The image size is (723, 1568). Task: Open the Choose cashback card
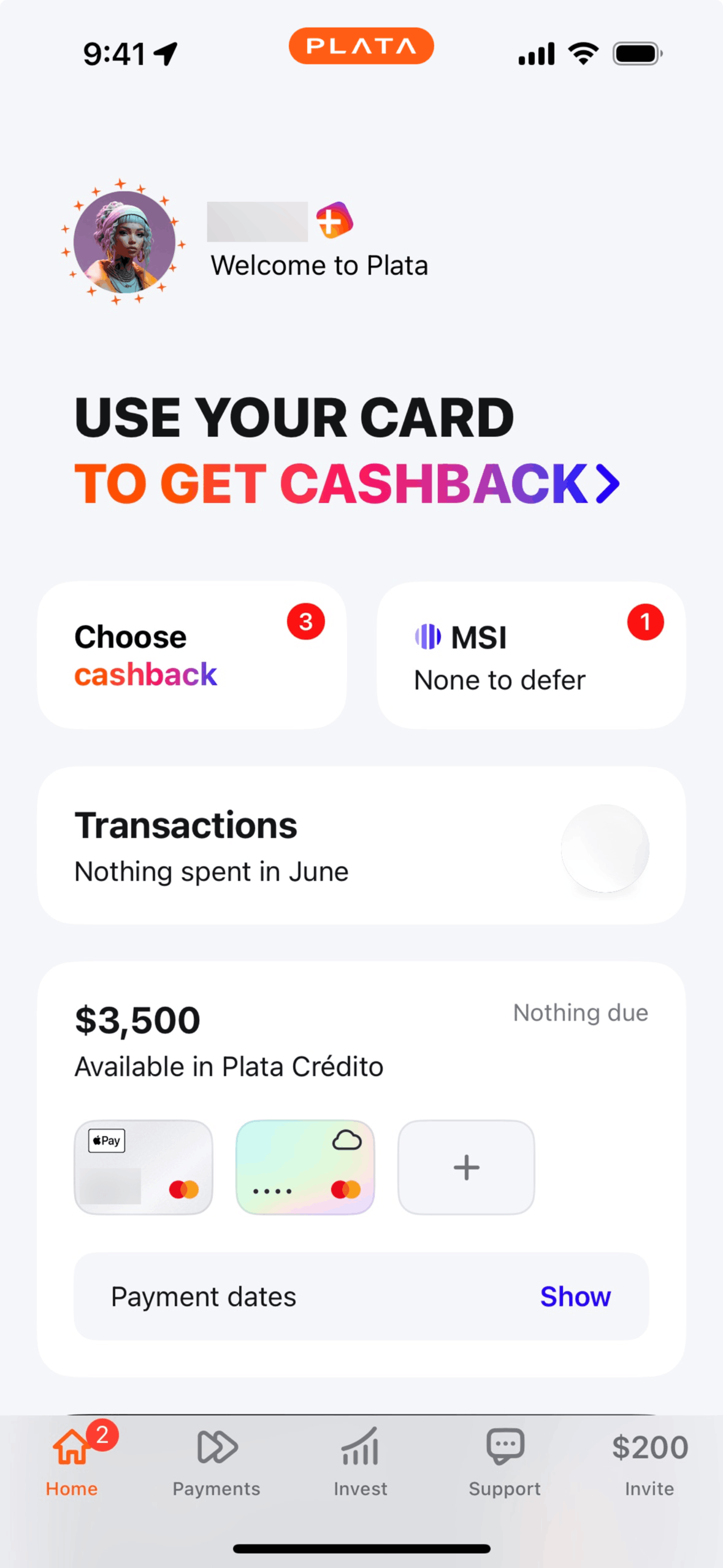coord(192,655)
